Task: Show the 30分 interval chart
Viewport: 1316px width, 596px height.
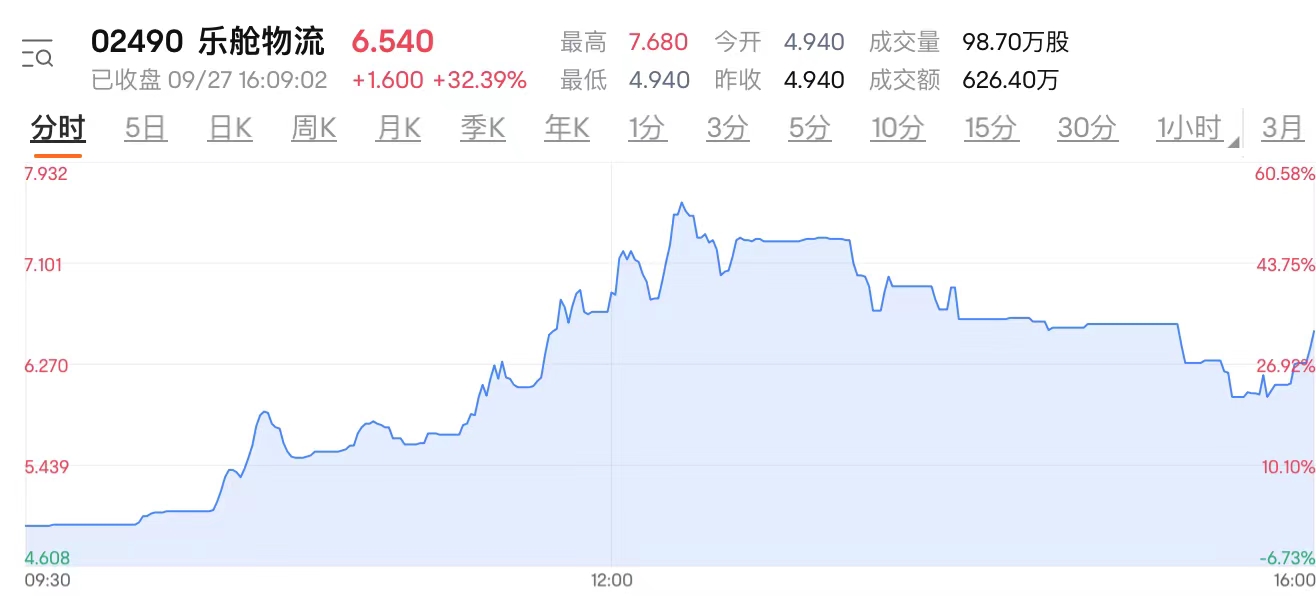Action: pos(1086,128)
